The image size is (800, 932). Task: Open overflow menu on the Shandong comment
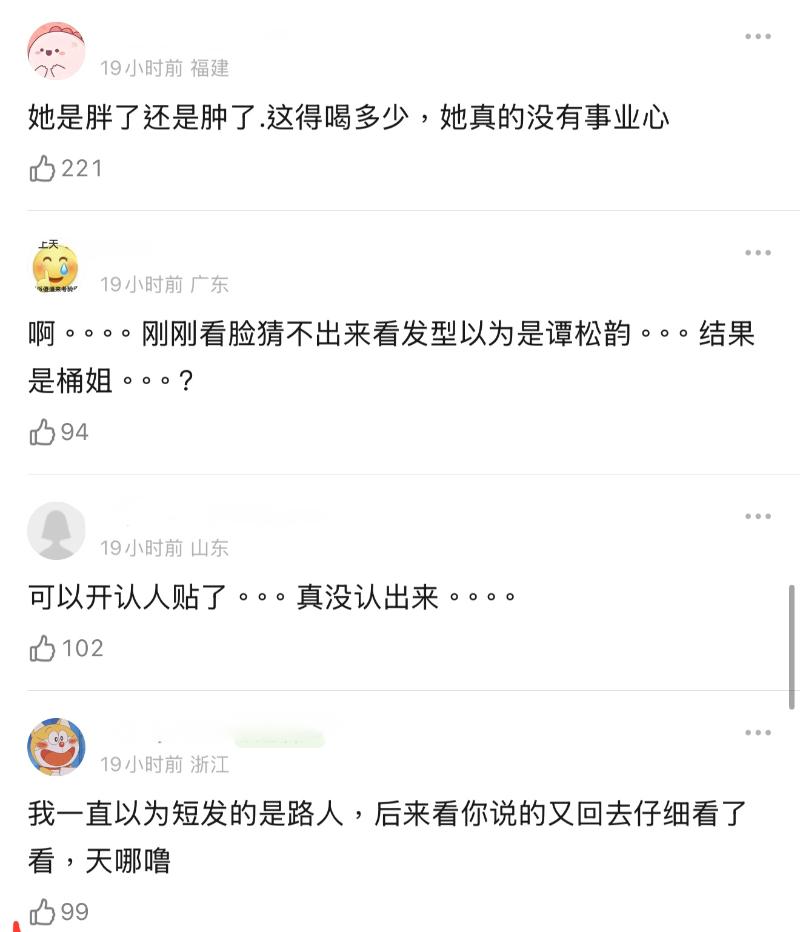(x=758, y=517)
